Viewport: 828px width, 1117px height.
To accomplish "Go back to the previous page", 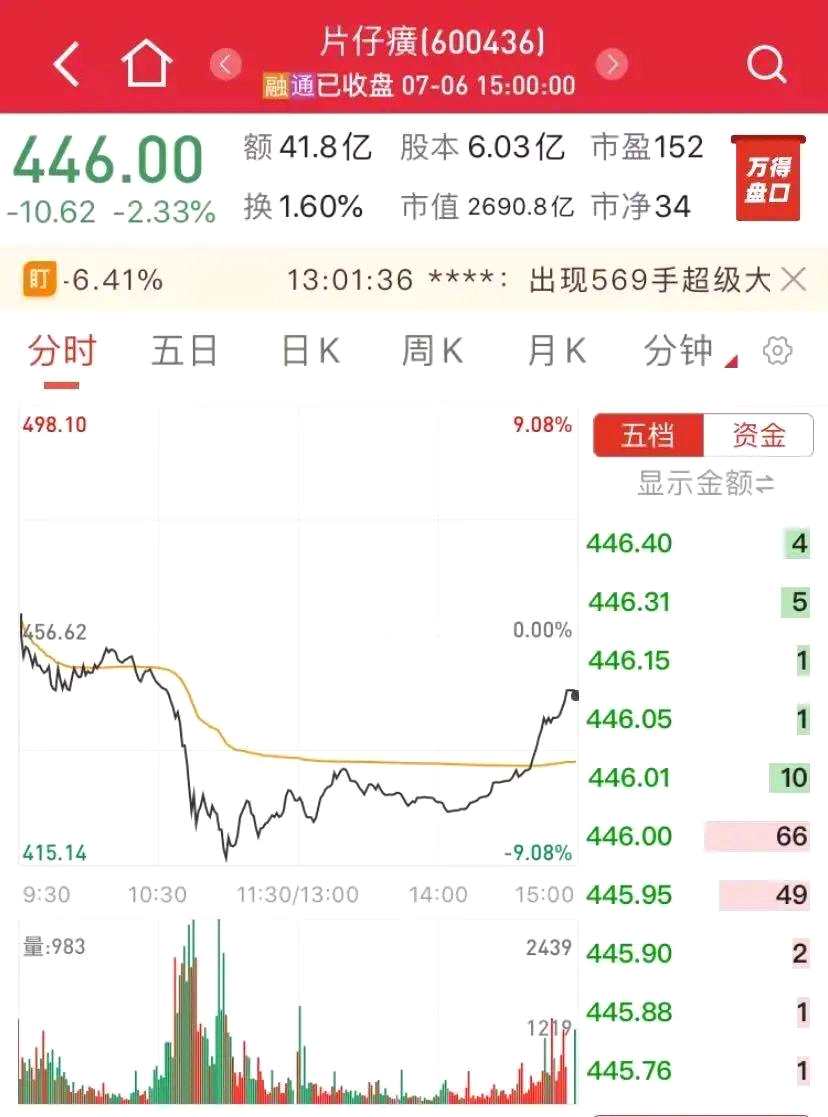I will 67,65.
